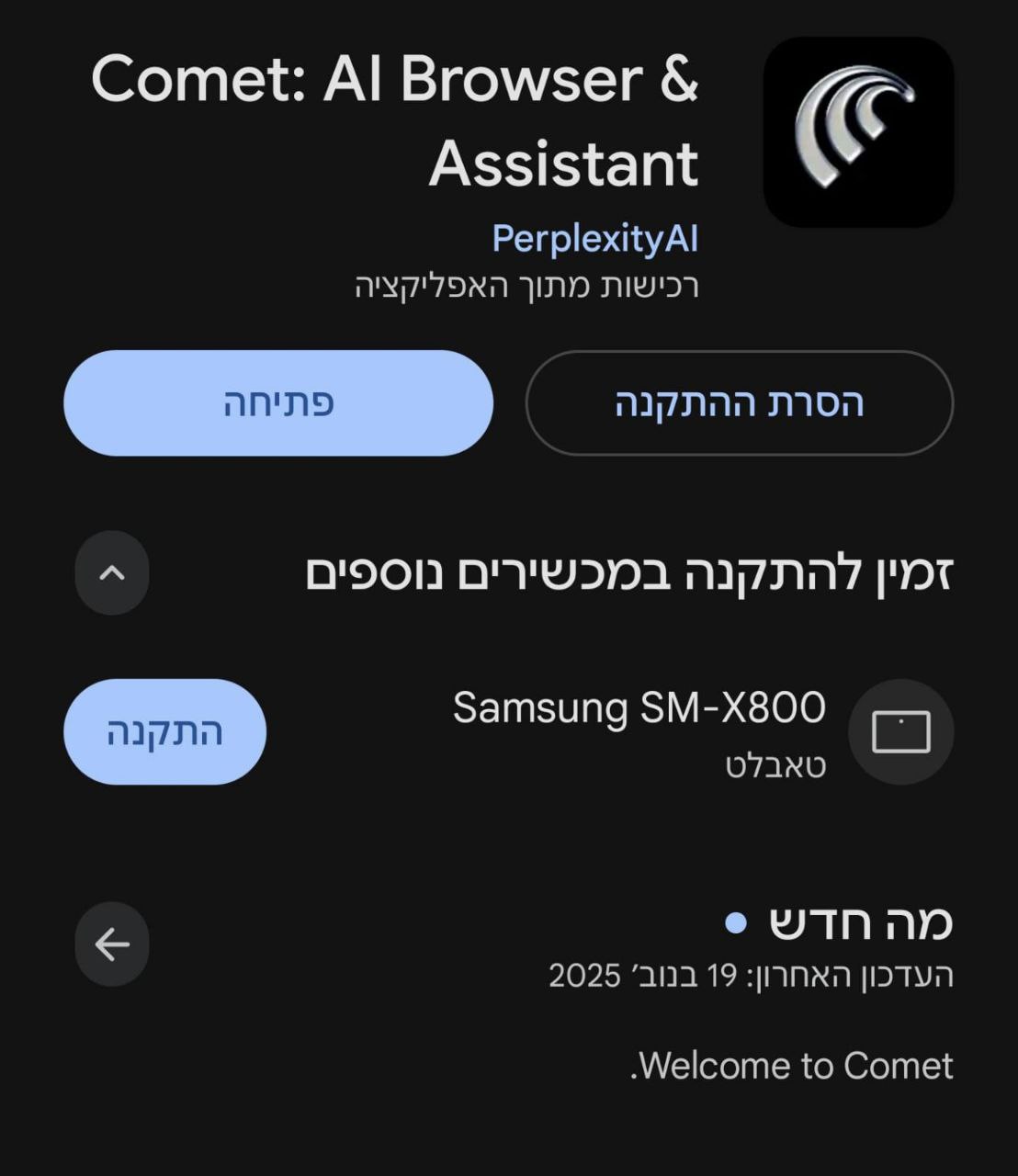Collapse the available on more devices section
Viewport: 1018px width, 1176px height.
[111, 572]
